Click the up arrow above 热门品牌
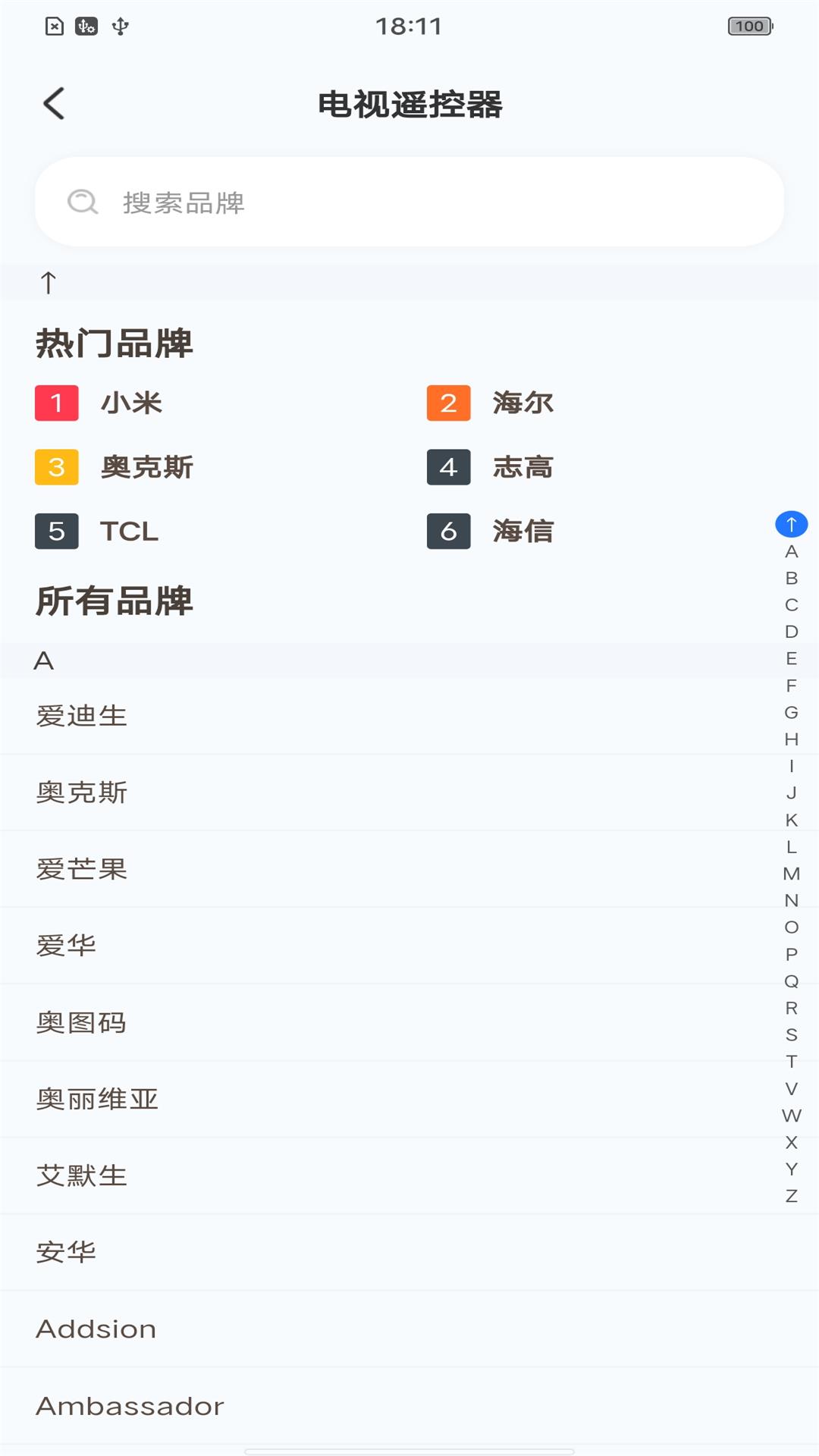819x1456 pixels. click(48, 282)
